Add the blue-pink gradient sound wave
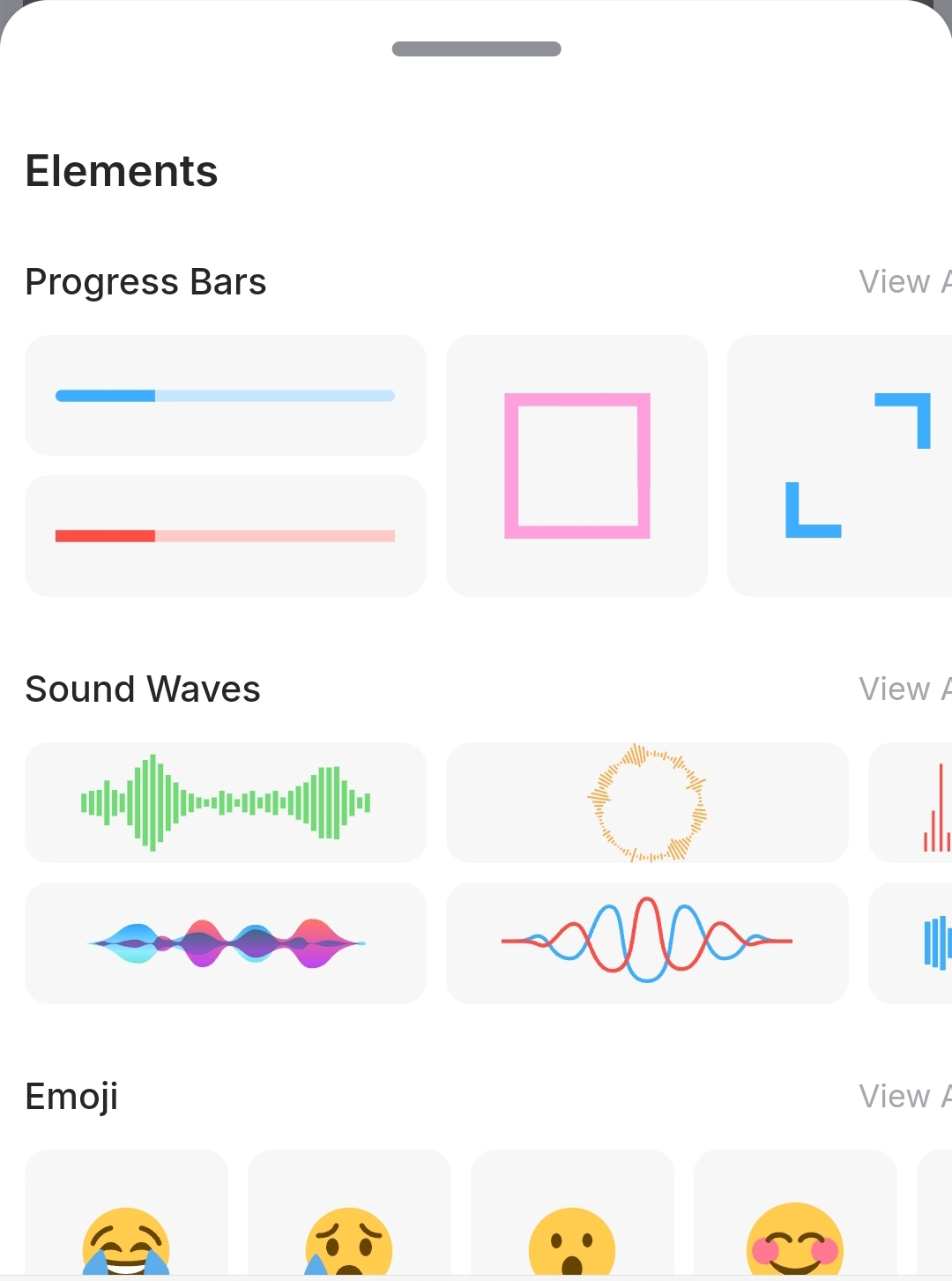952x1281 pixels. coord(225,942)
